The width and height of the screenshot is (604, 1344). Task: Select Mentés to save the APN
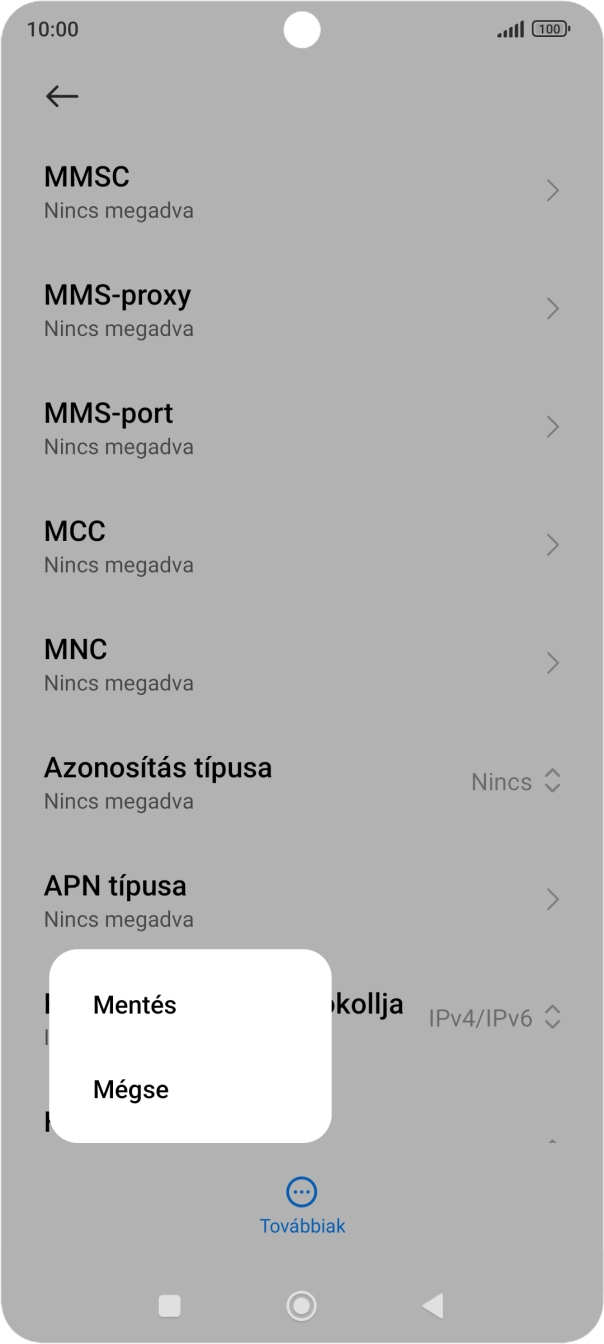135,1005
